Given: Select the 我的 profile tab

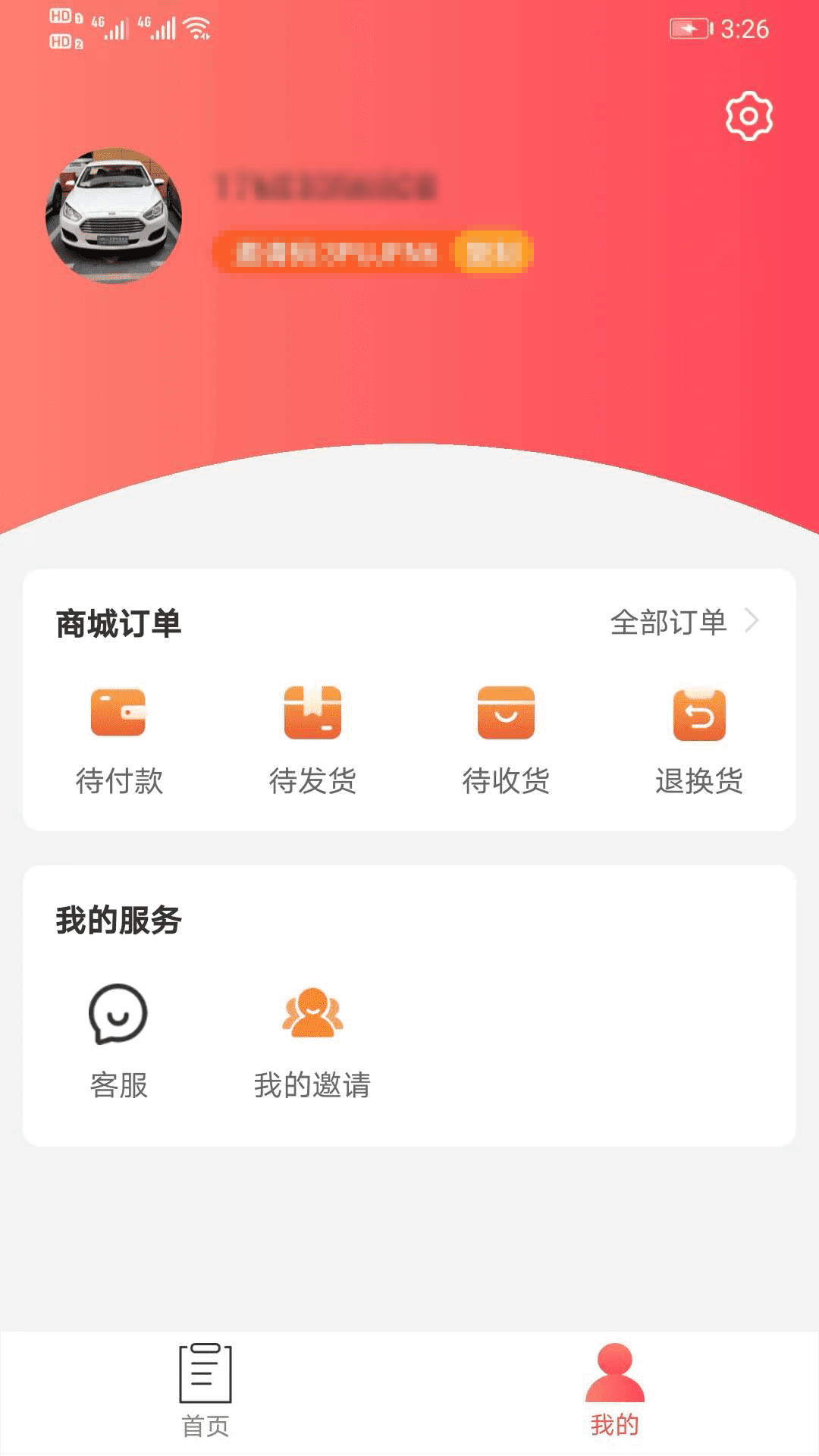Looking at the screenshot, I should coord(614,1389).
